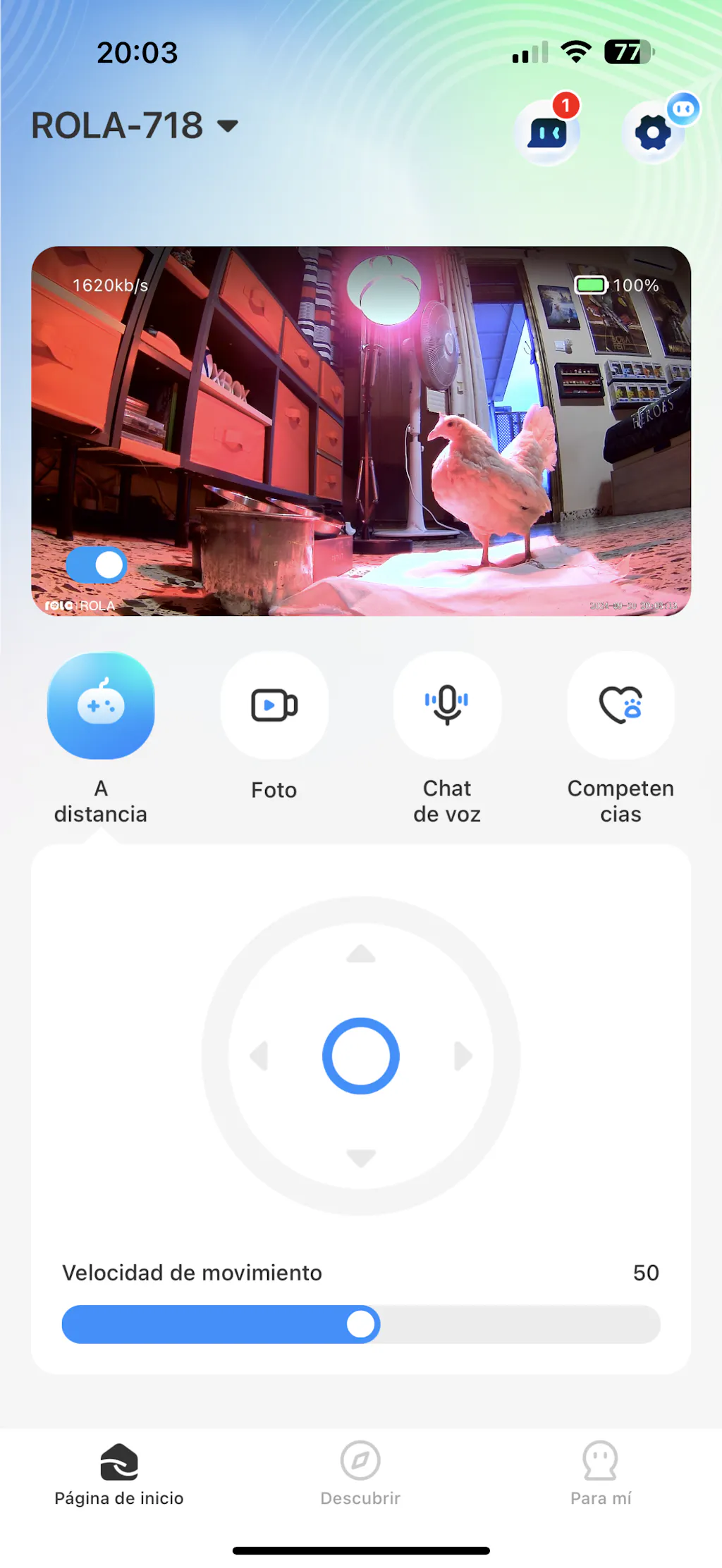Turn the robot right with right arrow
This screenshot has width=722, height=1568.
[x=463, y=1056]
